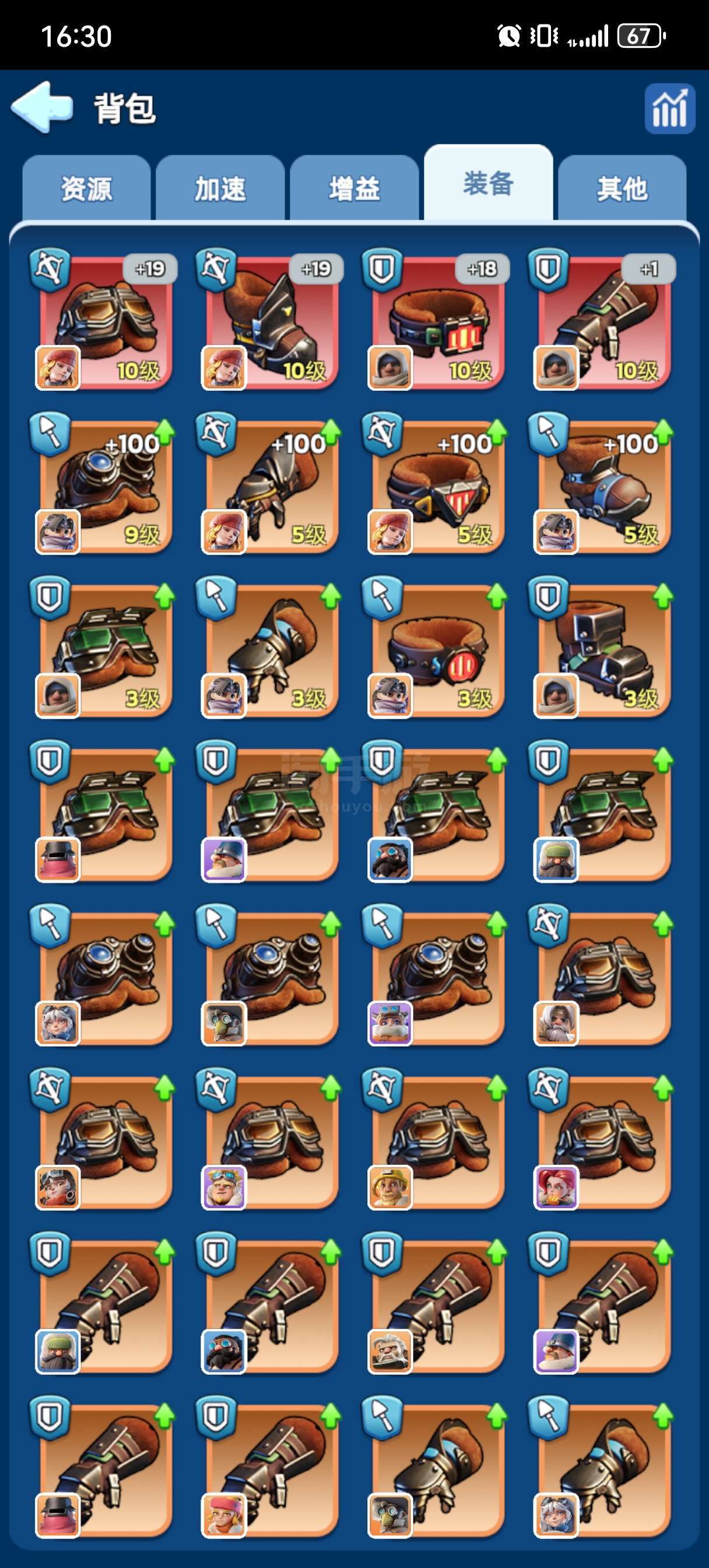Open the 5级 +100 belt item
Image resolution: width=709 pixels, height=1568 pixels.
[437, 485]
